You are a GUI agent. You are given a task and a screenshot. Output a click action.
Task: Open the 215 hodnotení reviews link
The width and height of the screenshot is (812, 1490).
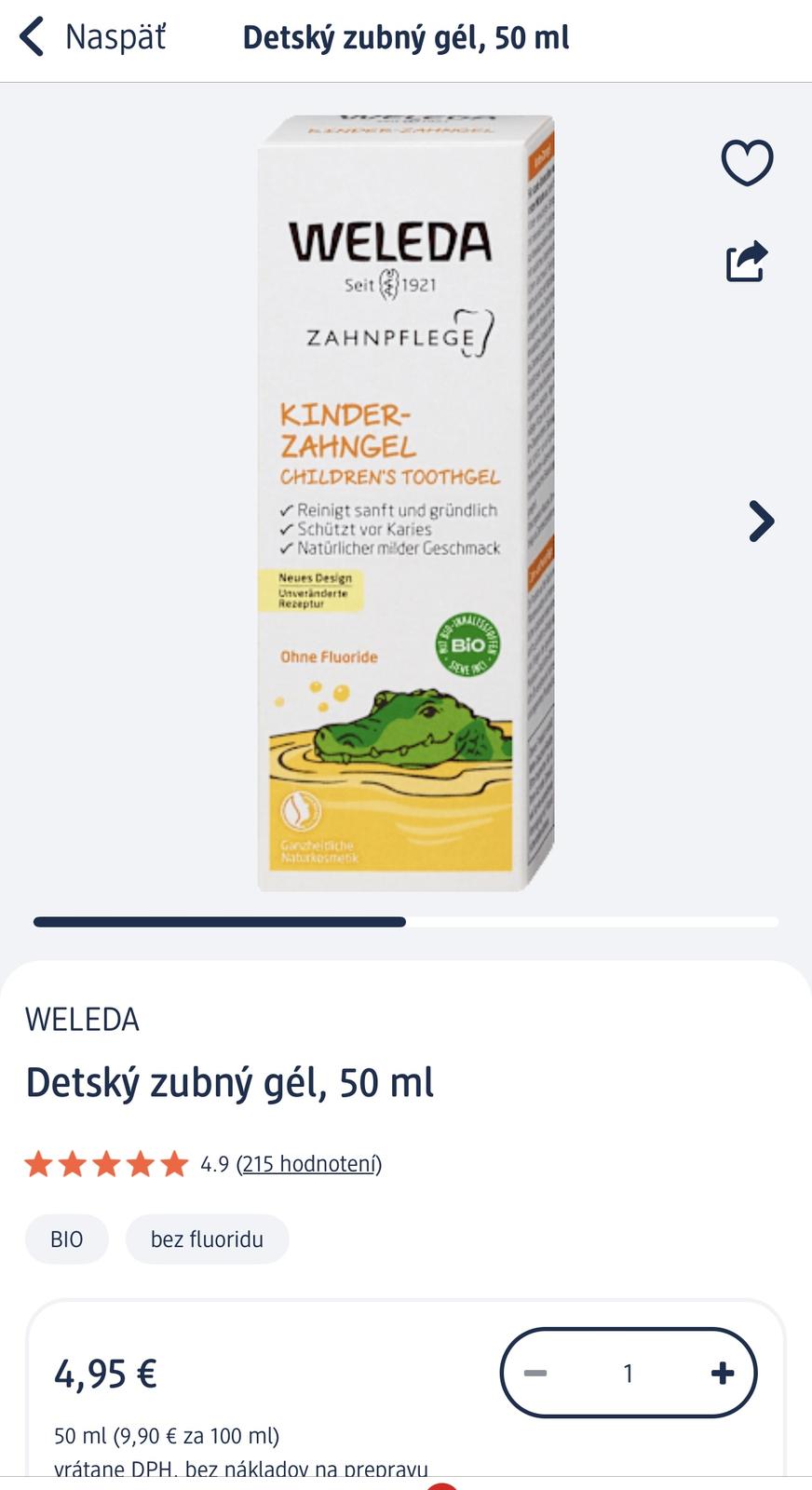pyautogui.click(x=309, y=1164)
